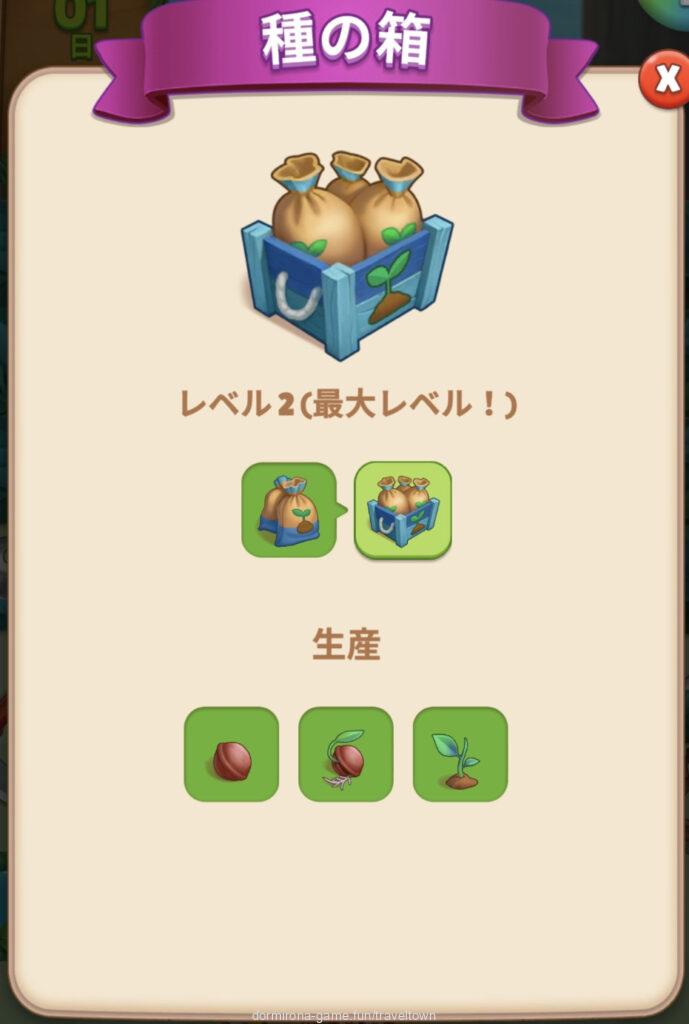Tap the brown seed production item
The height and width of the screenshot is (1024, 689).
tap(231, 754)
